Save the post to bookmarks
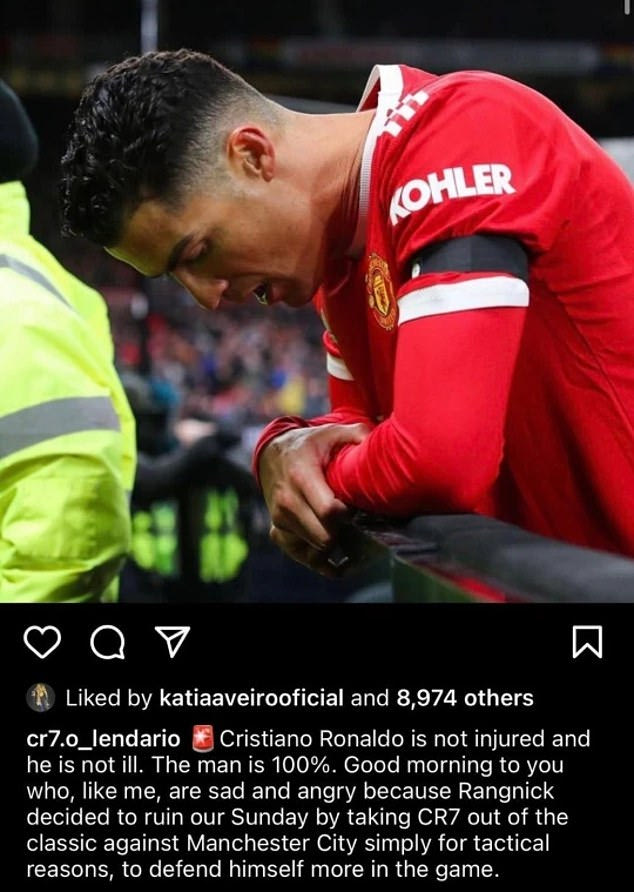 [x=587, y=643]
